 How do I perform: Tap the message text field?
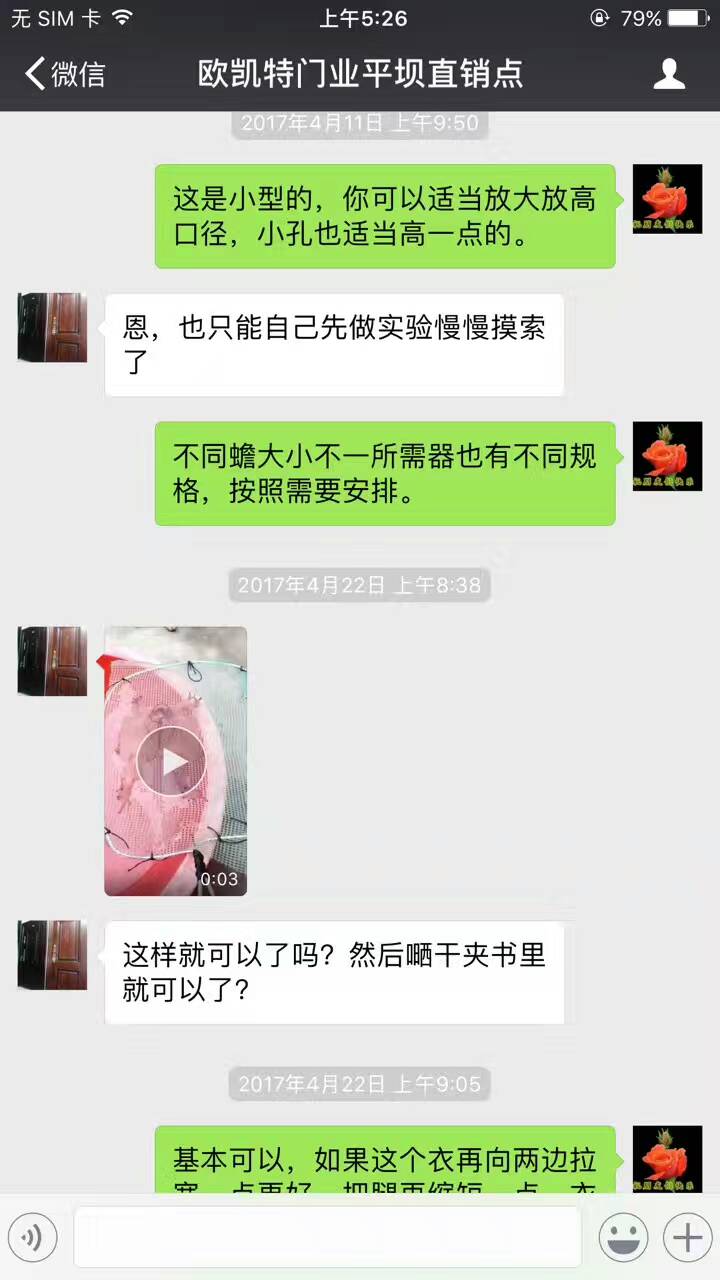327,1238
